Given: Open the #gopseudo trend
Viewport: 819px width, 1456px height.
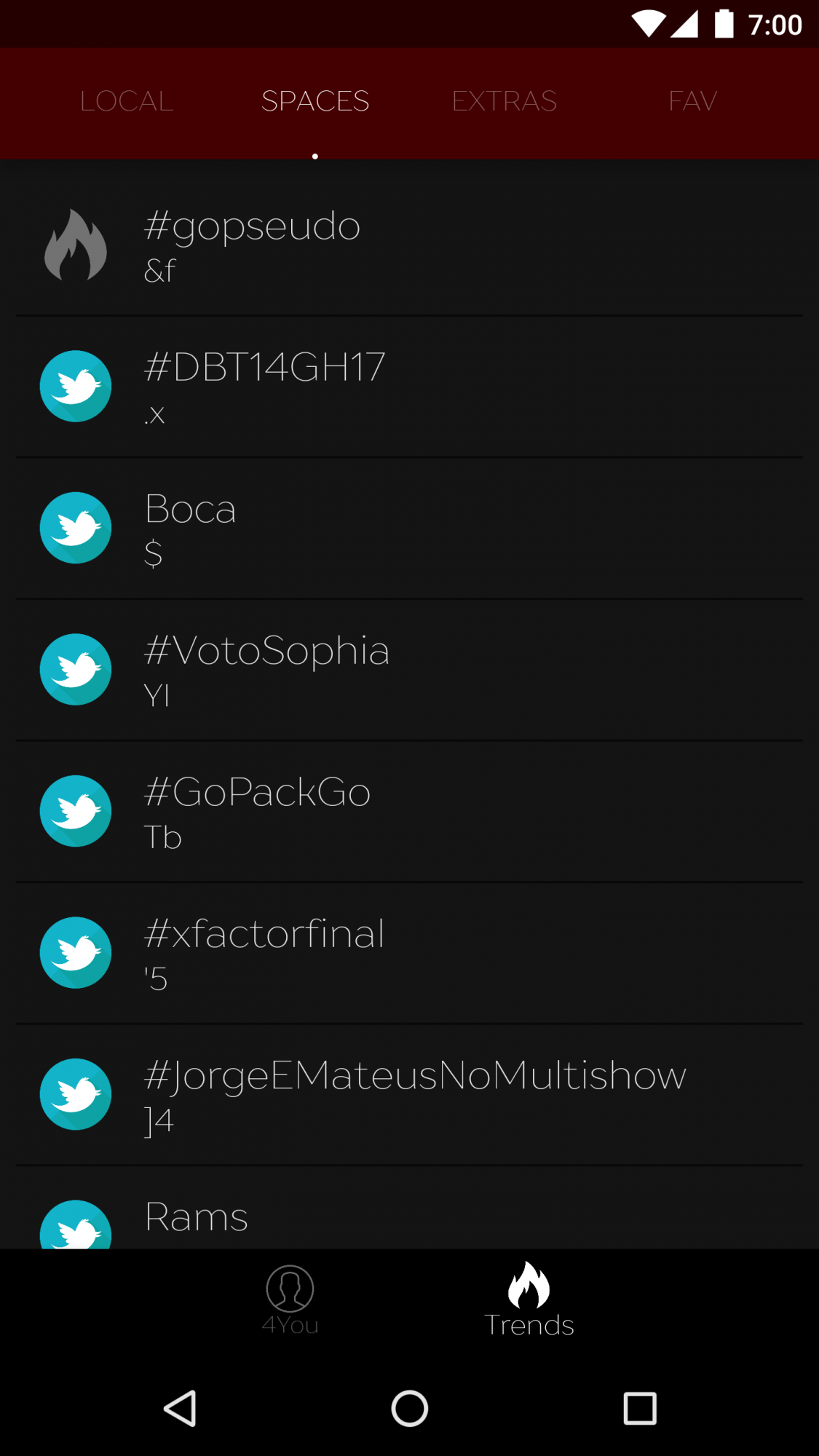Looking at the screenshot, I should 409,245.
